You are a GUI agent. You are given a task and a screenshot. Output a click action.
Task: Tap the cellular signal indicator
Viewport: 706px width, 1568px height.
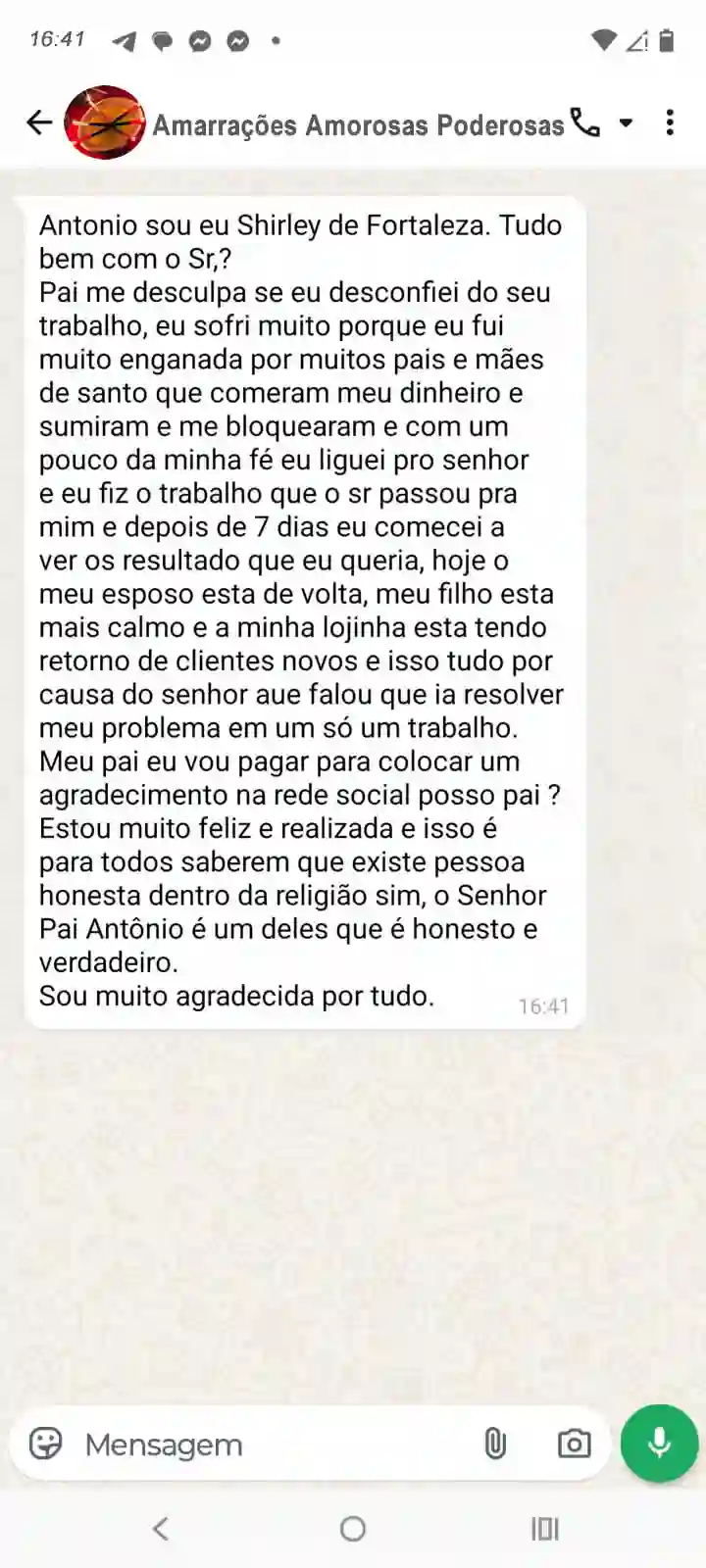(x=635, y=41)
